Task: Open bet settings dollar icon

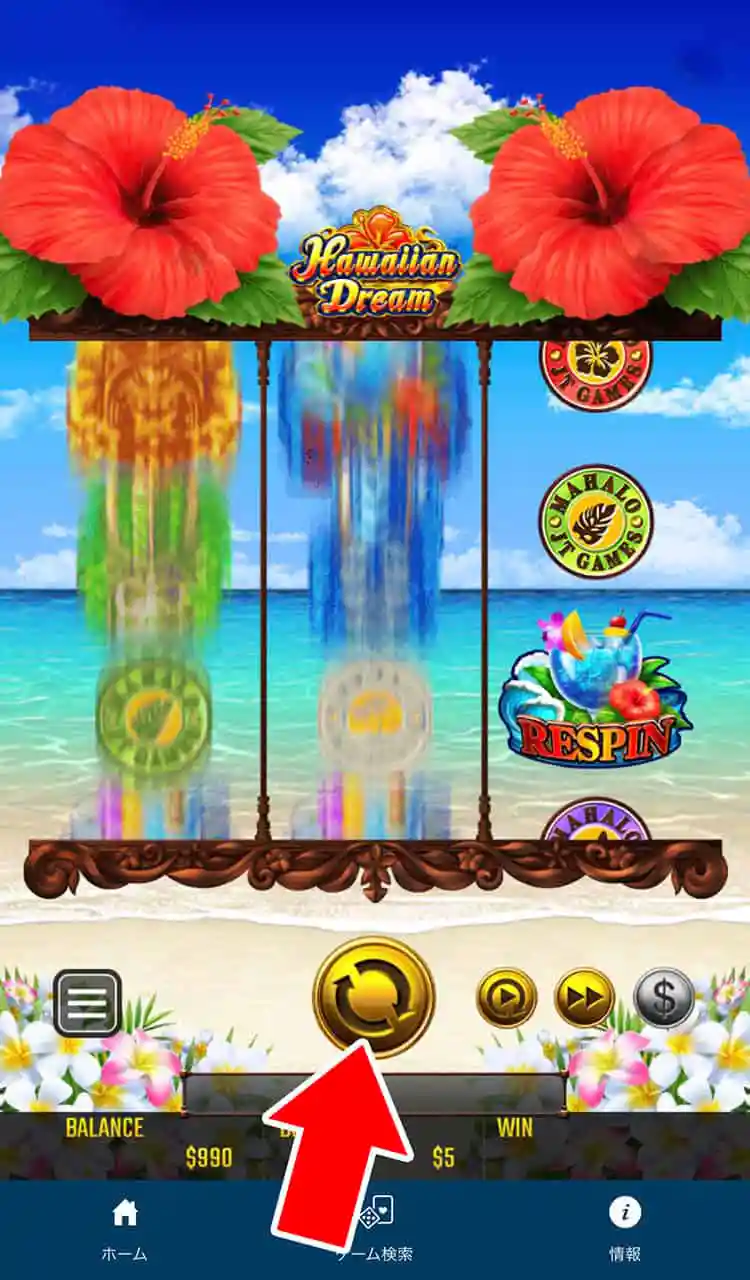Action: (664, 997)
